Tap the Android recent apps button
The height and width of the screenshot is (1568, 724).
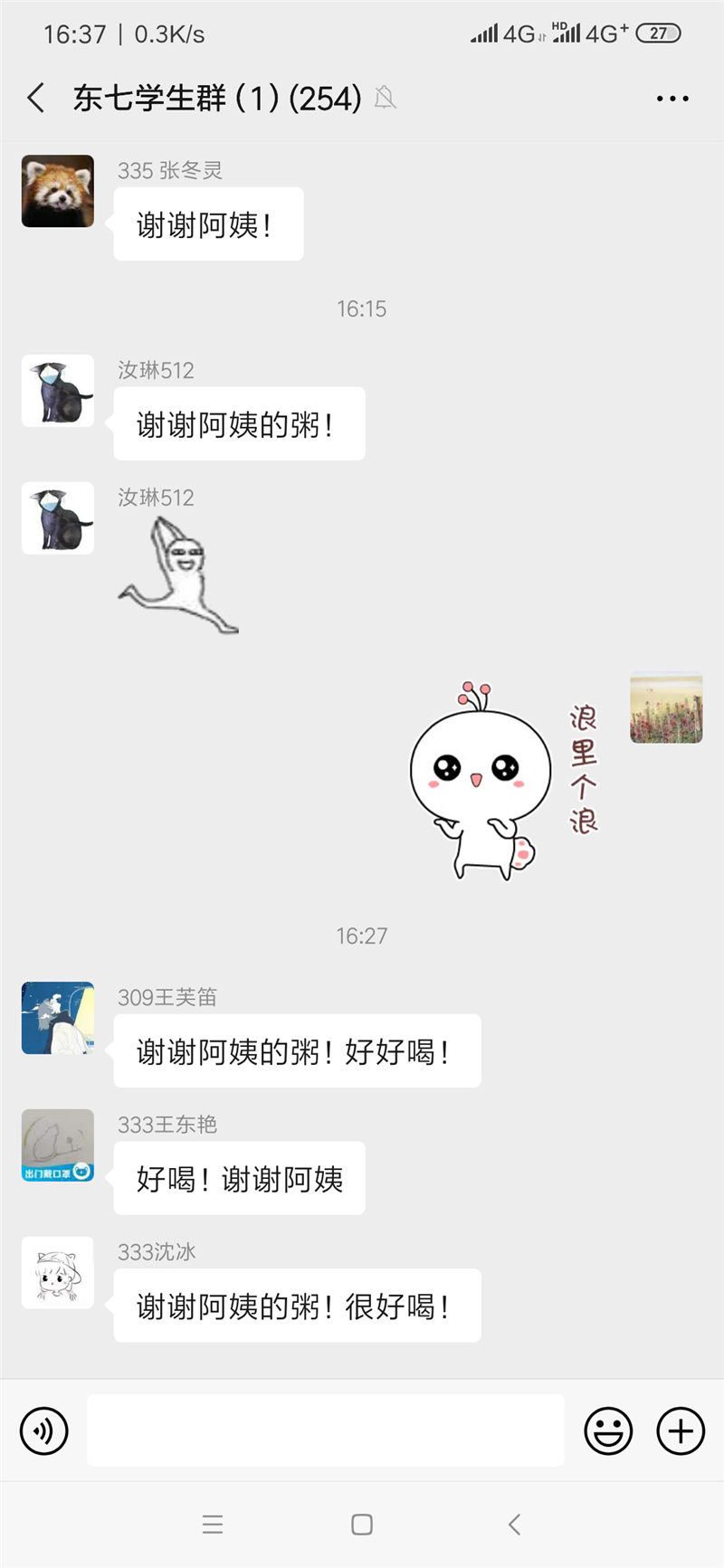point(213,1525)
